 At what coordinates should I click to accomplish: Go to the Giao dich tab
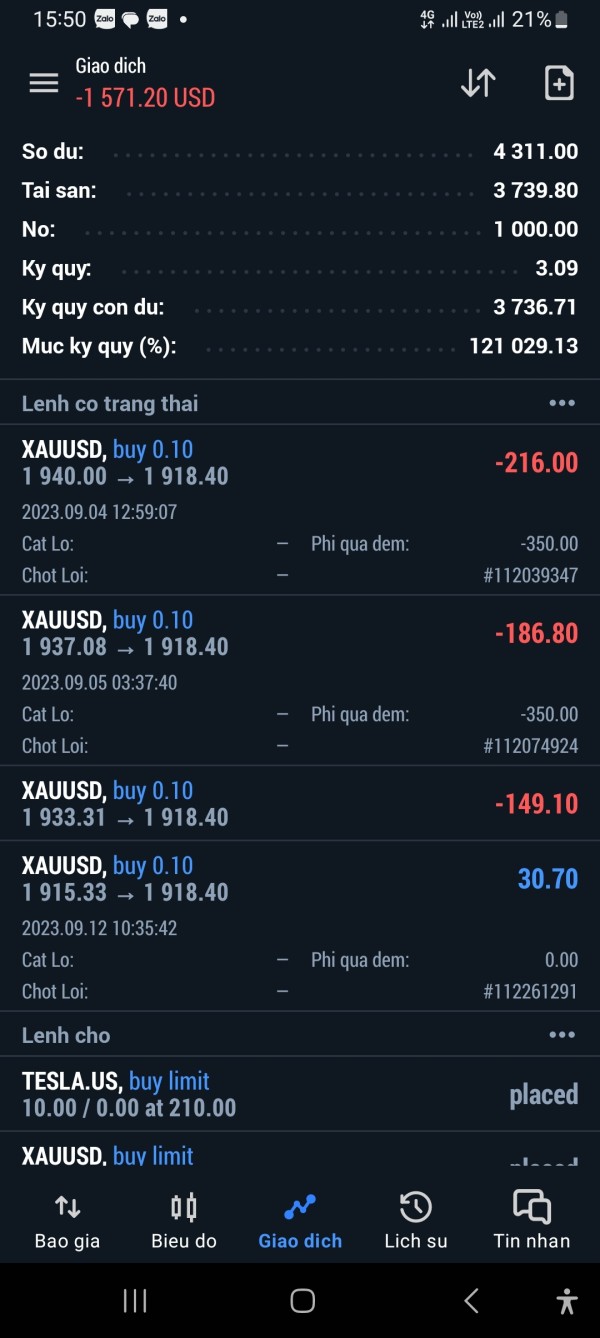coord(300,1222)
